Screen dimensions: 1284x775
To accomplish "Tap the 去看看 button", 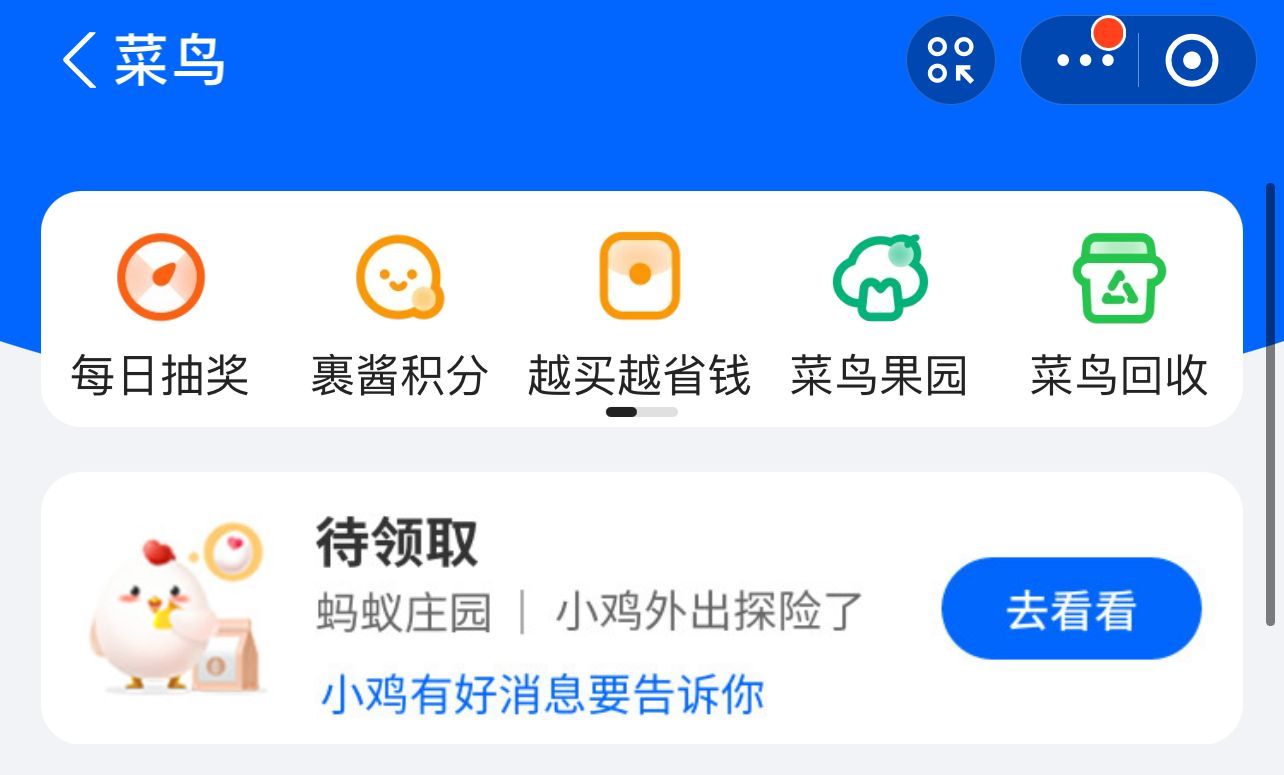I will click(1071, 609).
